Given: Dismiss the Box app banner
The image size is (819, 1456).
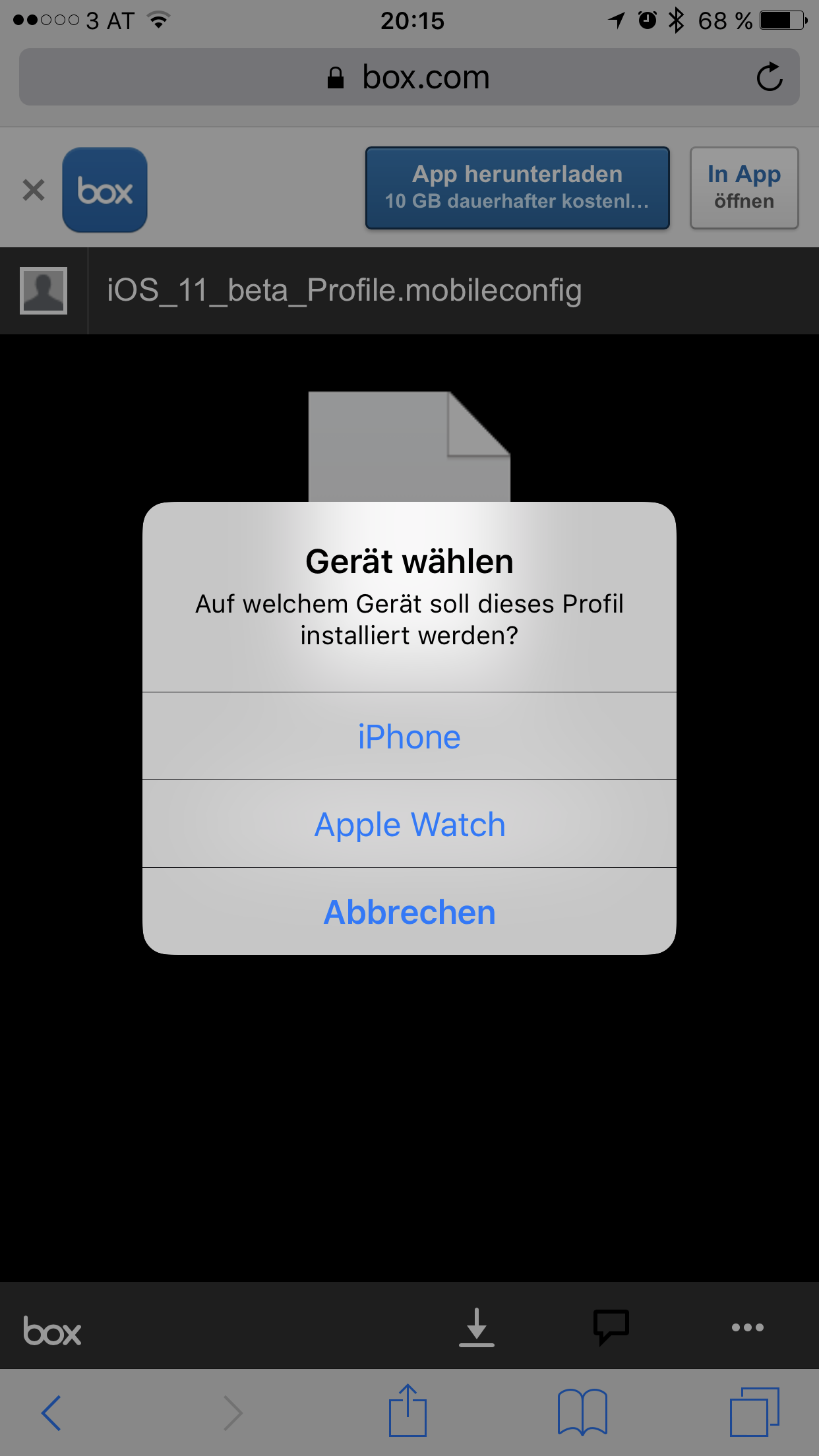Looking at the screenshot, I should coord(34,191).
